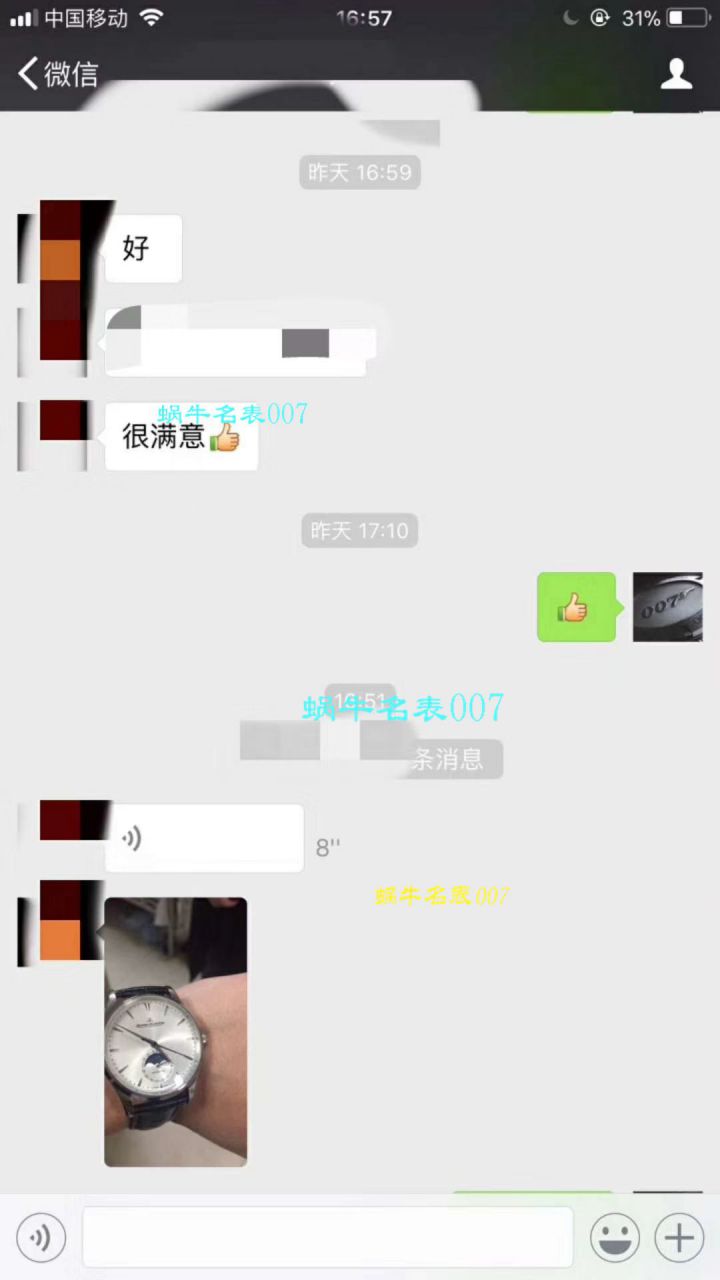The width and height of the screenshot is (720, 1280).
Task: Open the plus attachments menu
Action: pyautogui.click(x=679, y=1239)
